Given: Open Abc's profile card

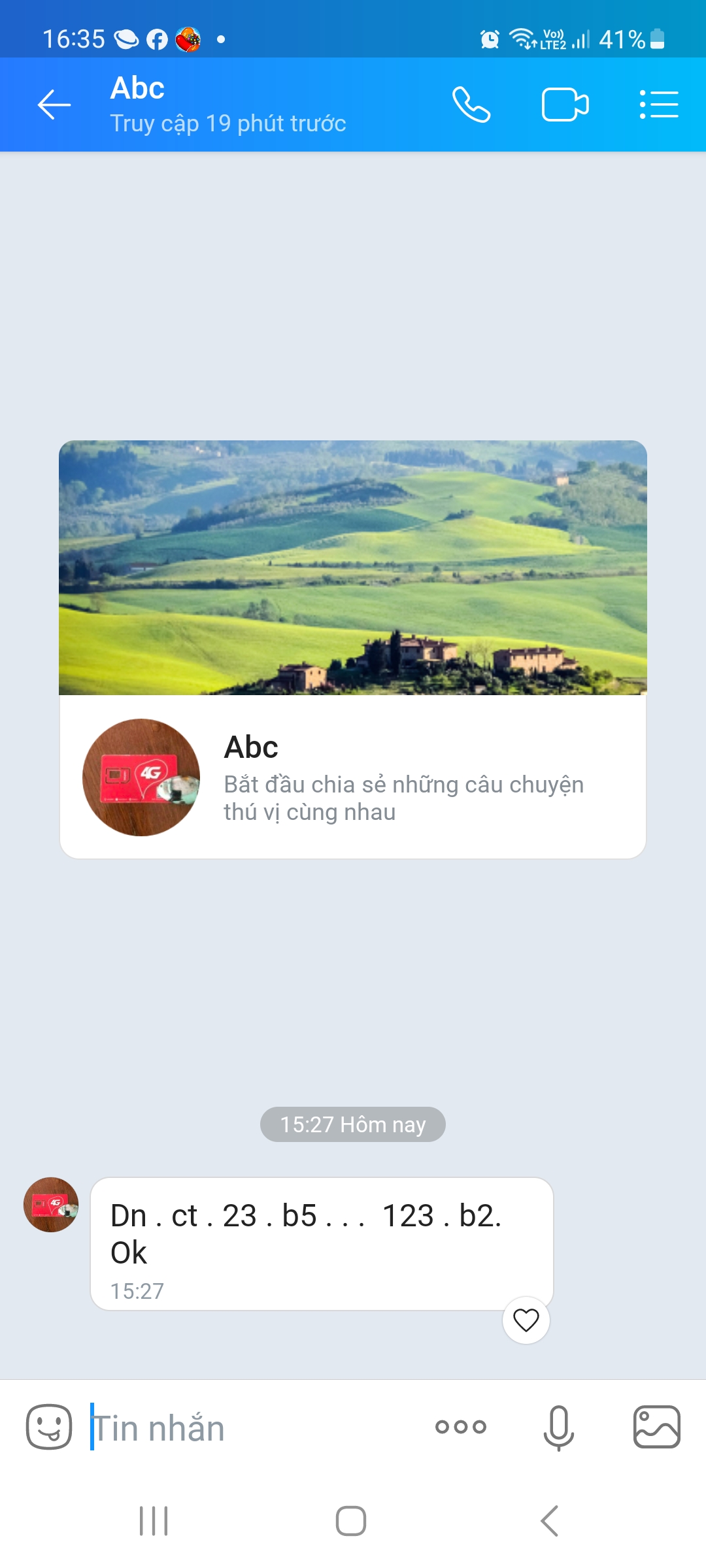Looking at the screenshot, I should [x=353, y=649].
